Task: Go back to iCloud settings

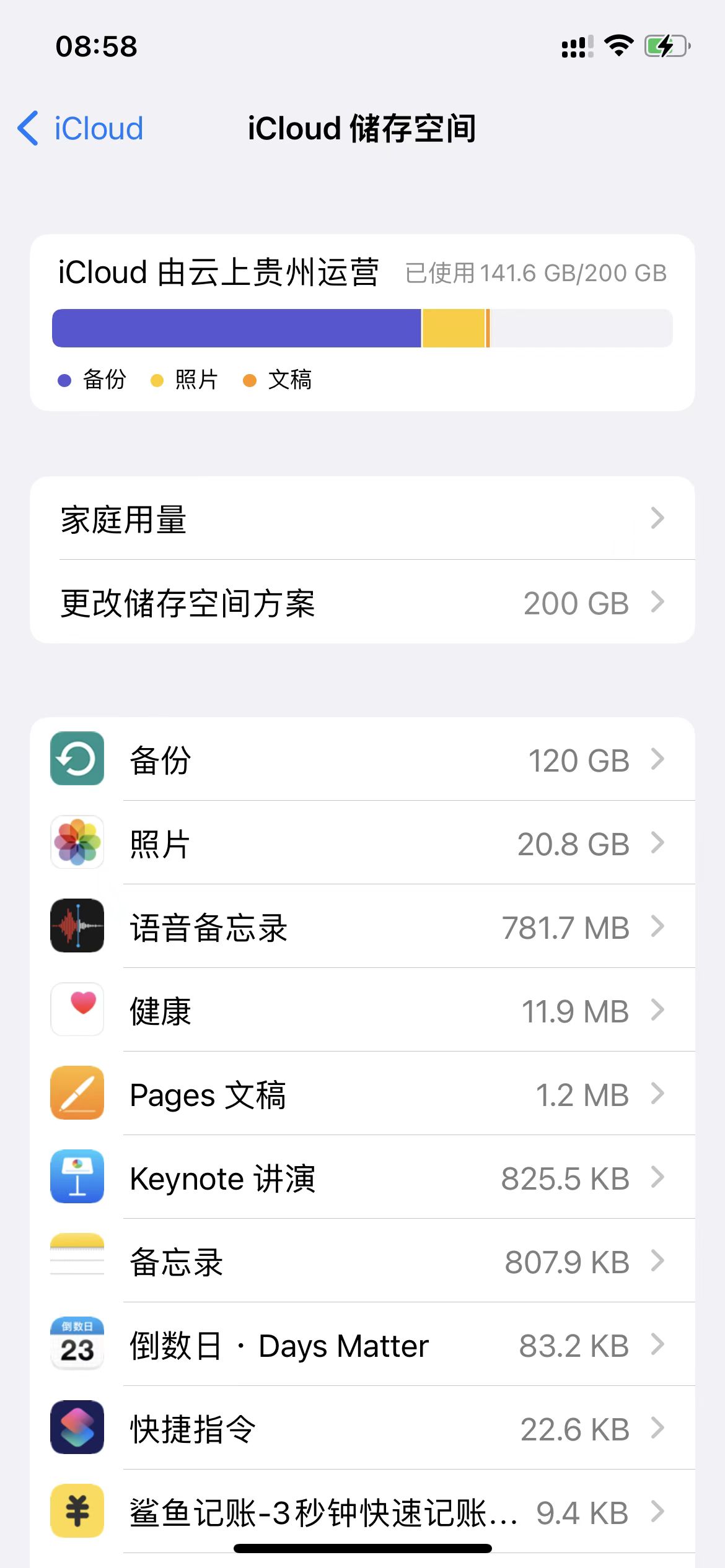Action: (x=81, y=129)
